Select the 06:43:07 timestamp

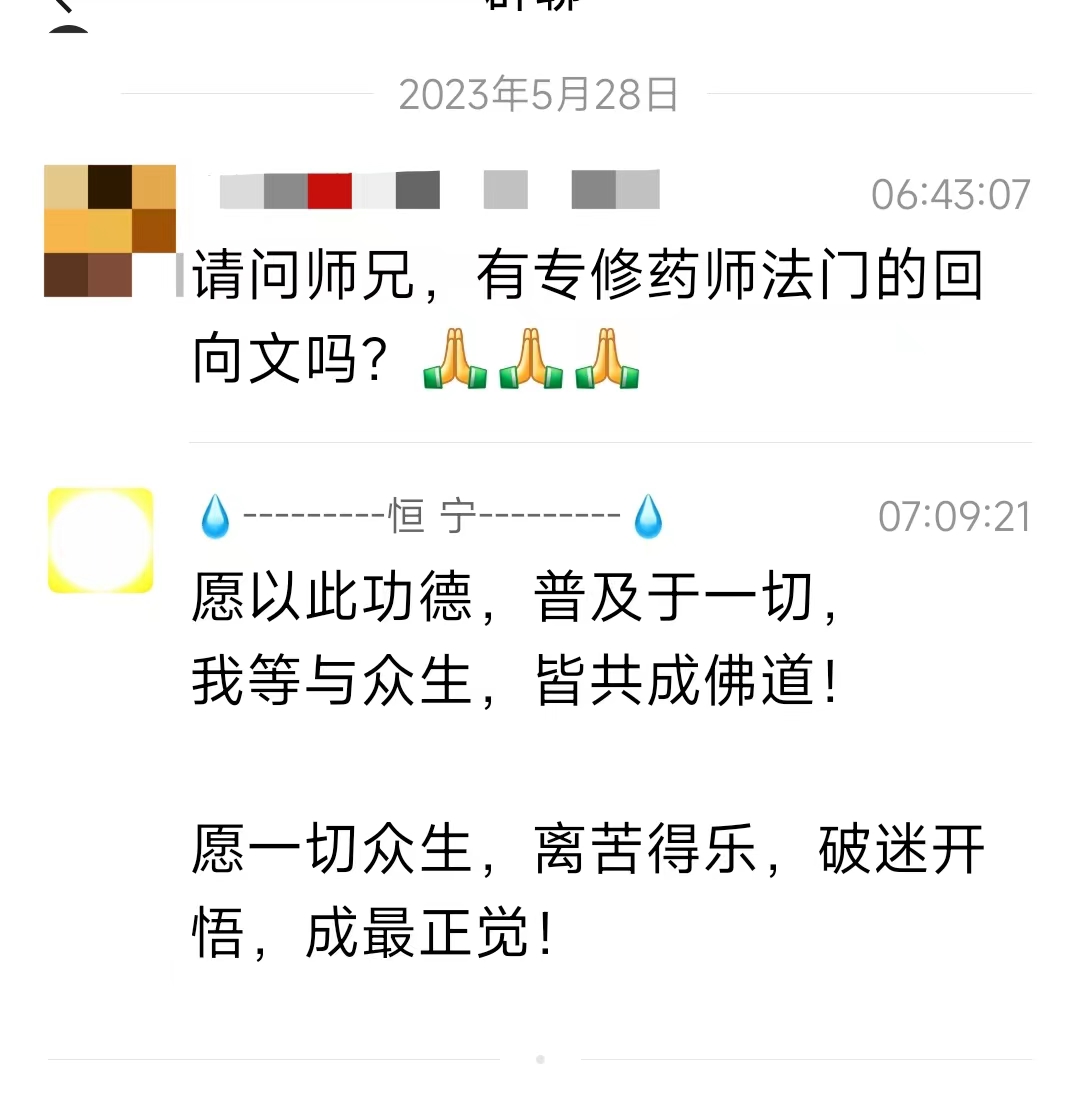point(953,195)
